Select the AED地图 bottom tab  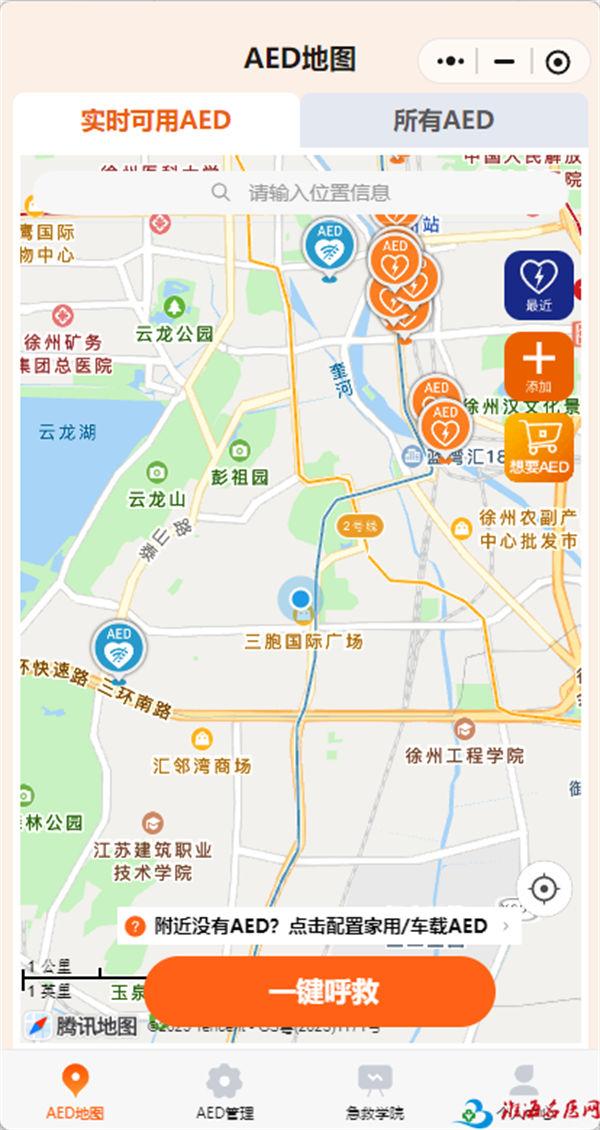[x=75, y=1091]
